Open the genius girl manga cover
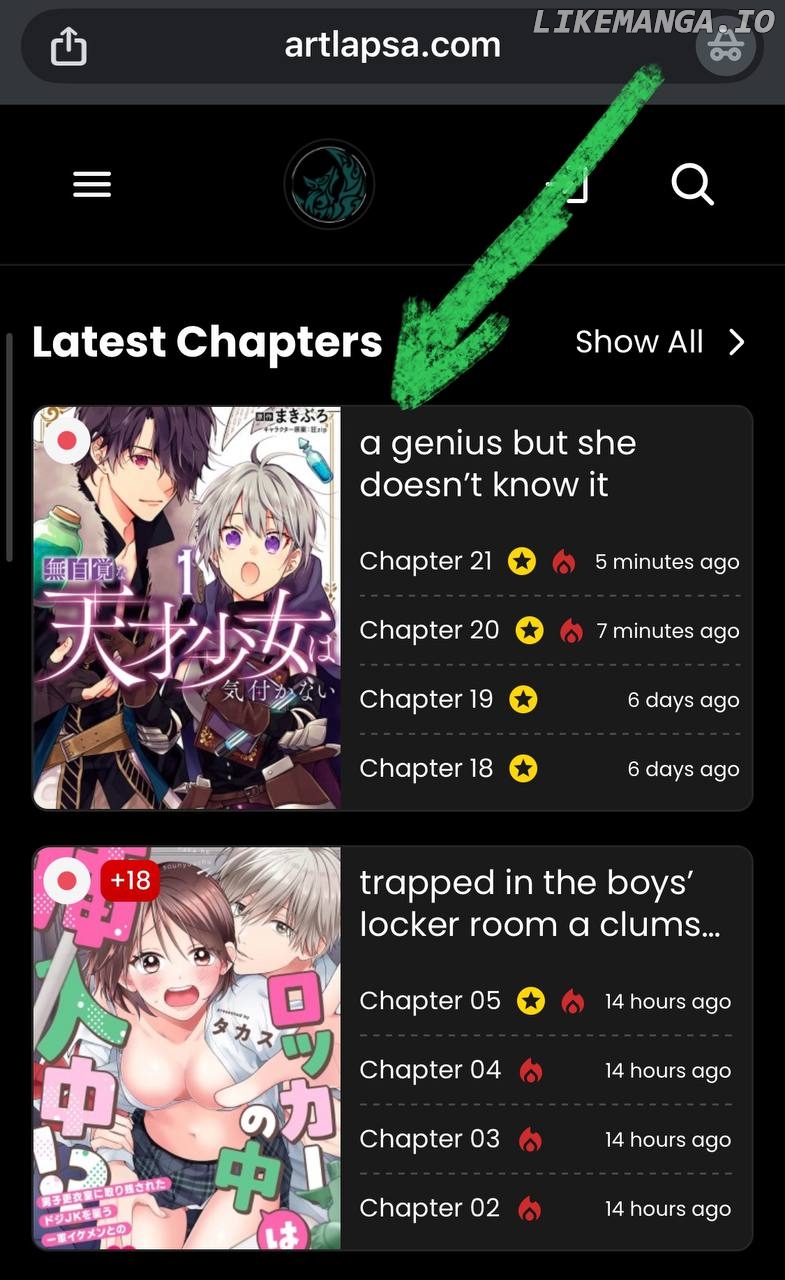Image resolution: width=785 pixels, height=1280 pixels. coord(187,607)
